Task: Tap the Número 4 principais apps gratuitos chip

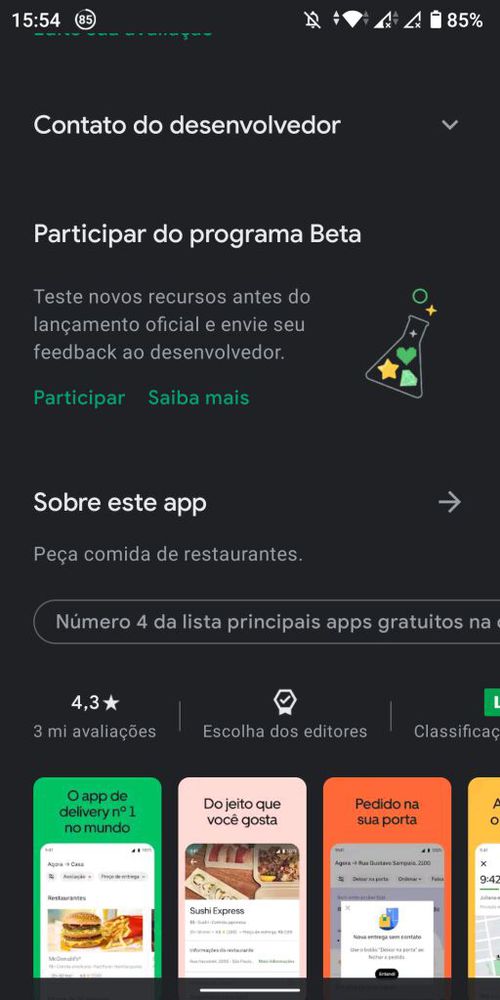Action: pos(267,622)
